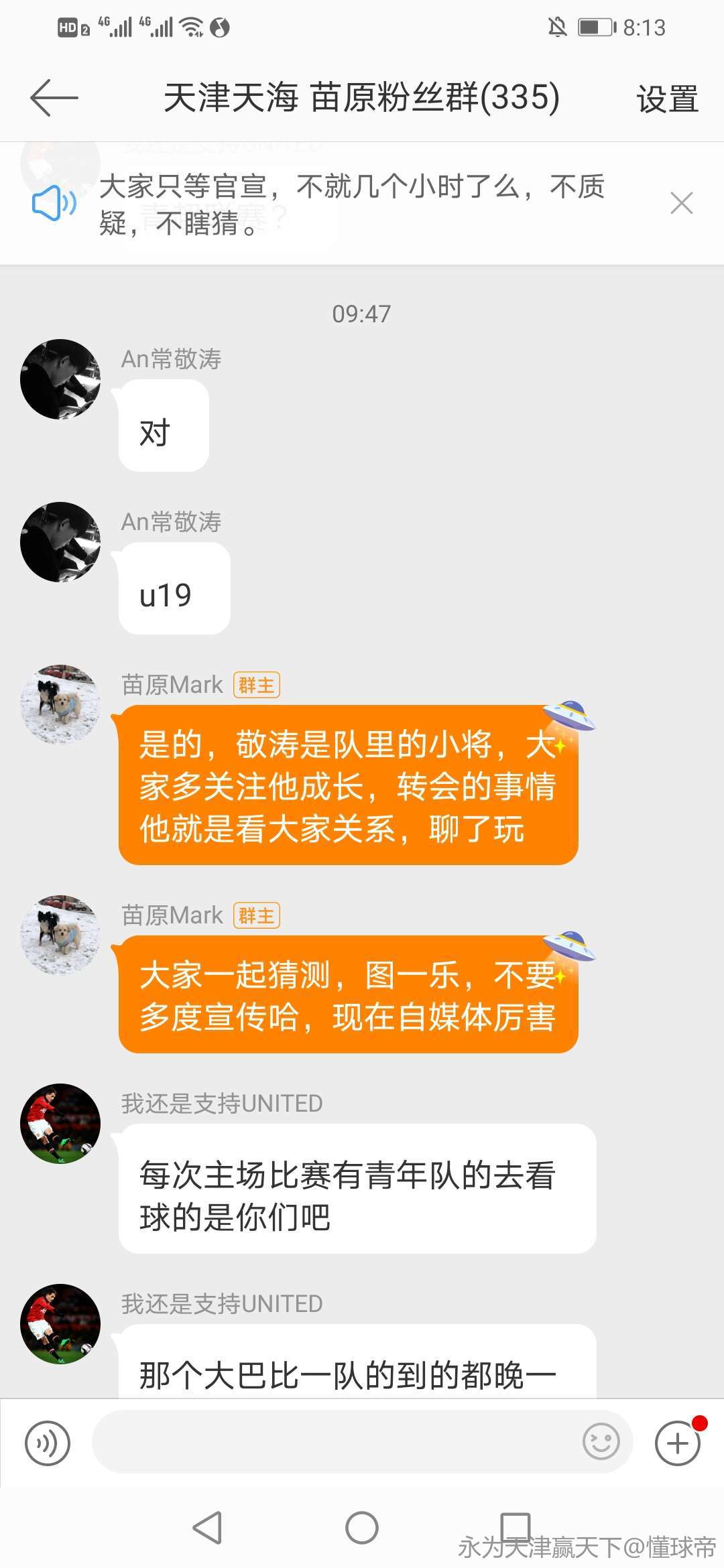Tap the message input field

335,1442
